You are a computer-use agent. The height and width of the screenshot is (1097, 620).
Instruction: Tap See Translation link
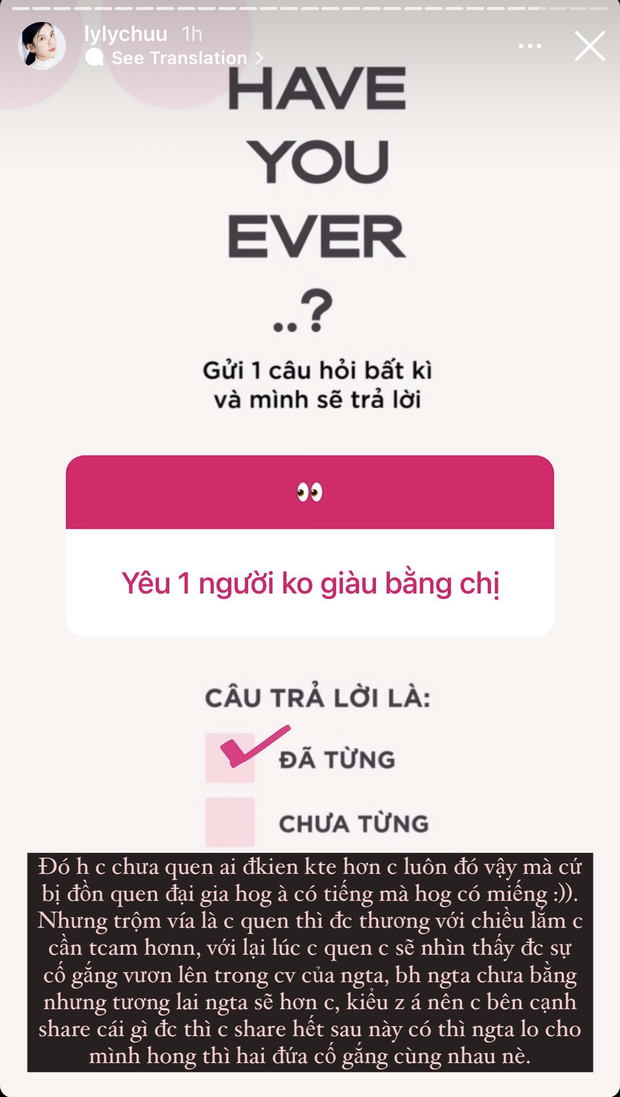(178, 59)
